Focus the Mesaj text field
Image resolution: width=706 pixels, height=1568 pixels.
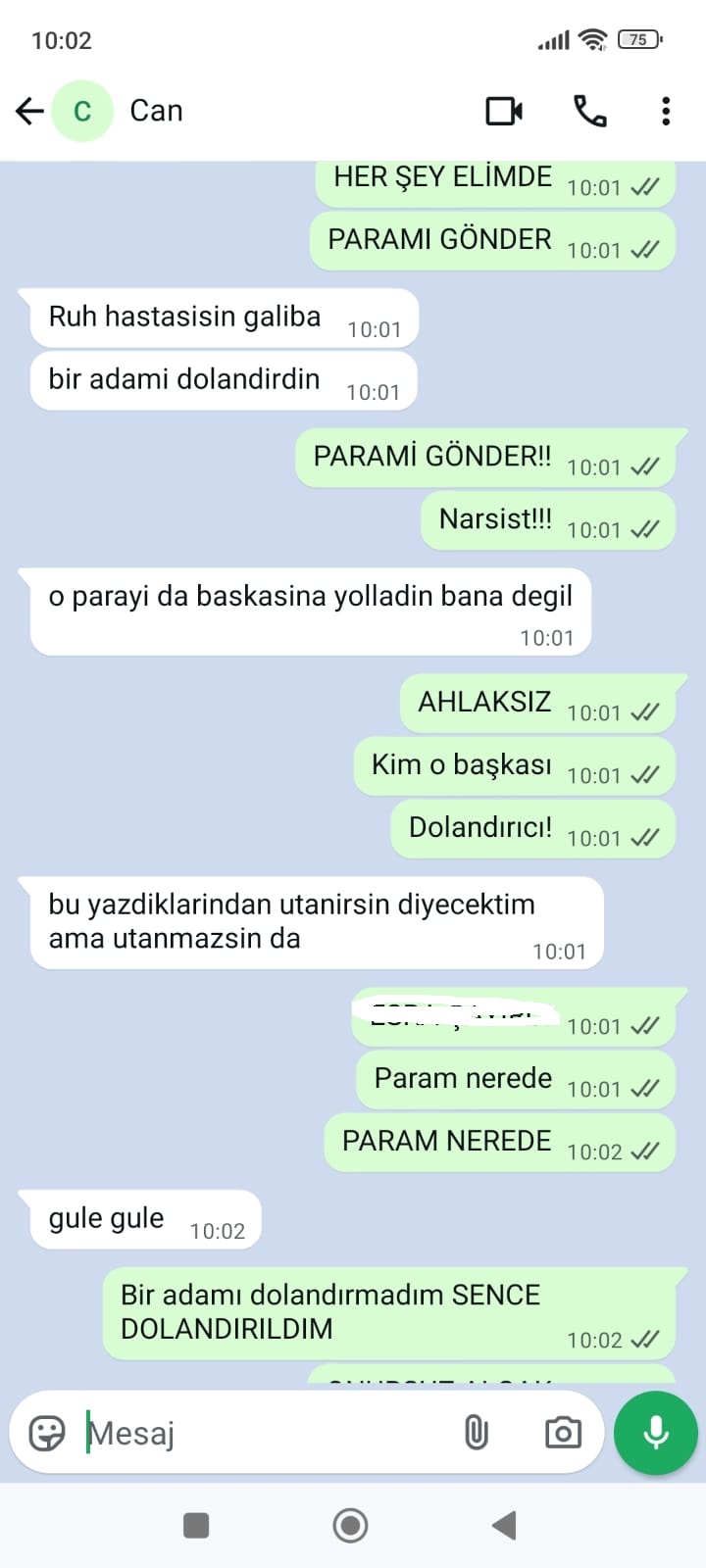tap(265, 1433)
